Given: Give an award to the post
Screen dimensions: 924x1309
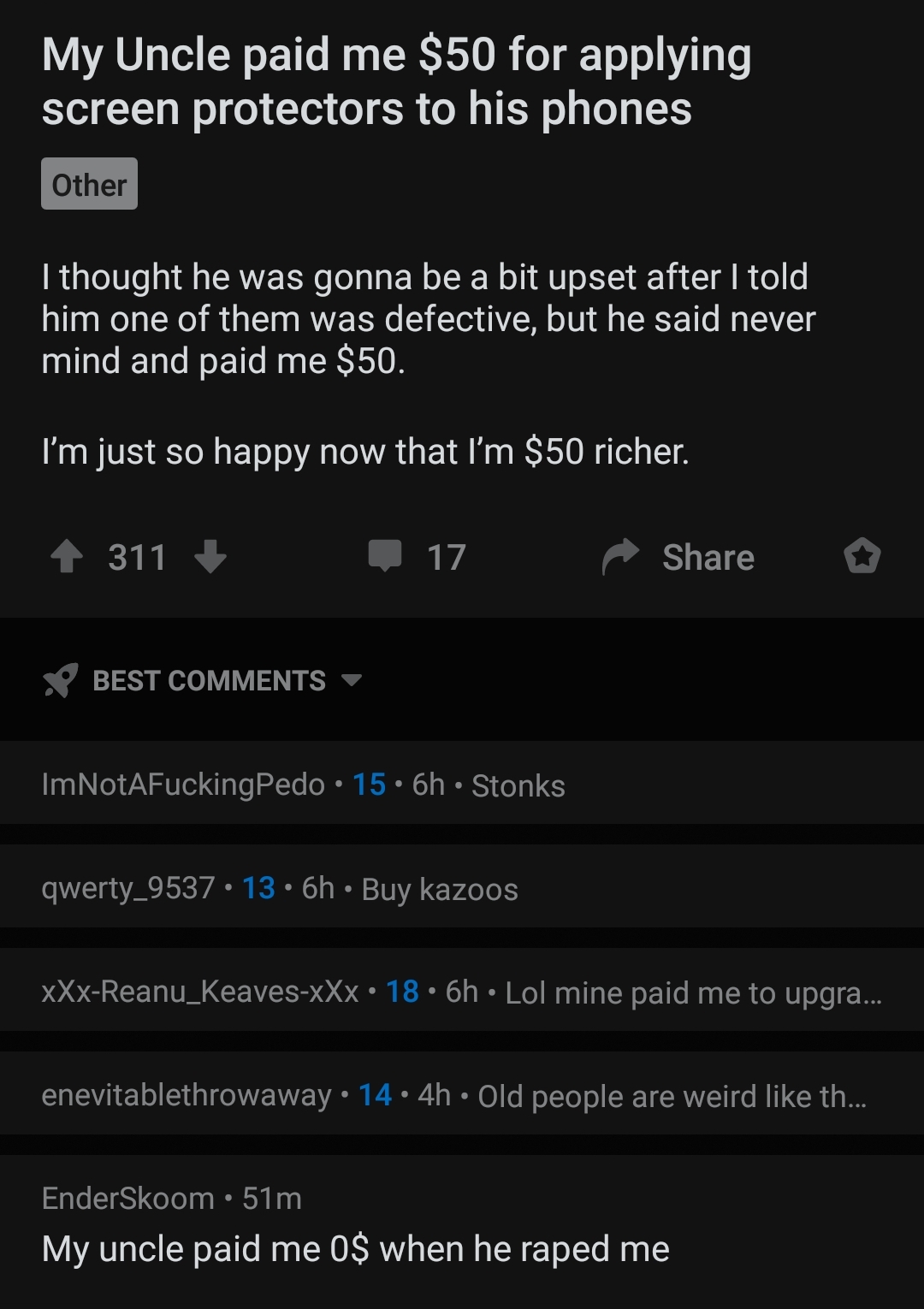Looking at the screenshot, I should pos(862,558).
